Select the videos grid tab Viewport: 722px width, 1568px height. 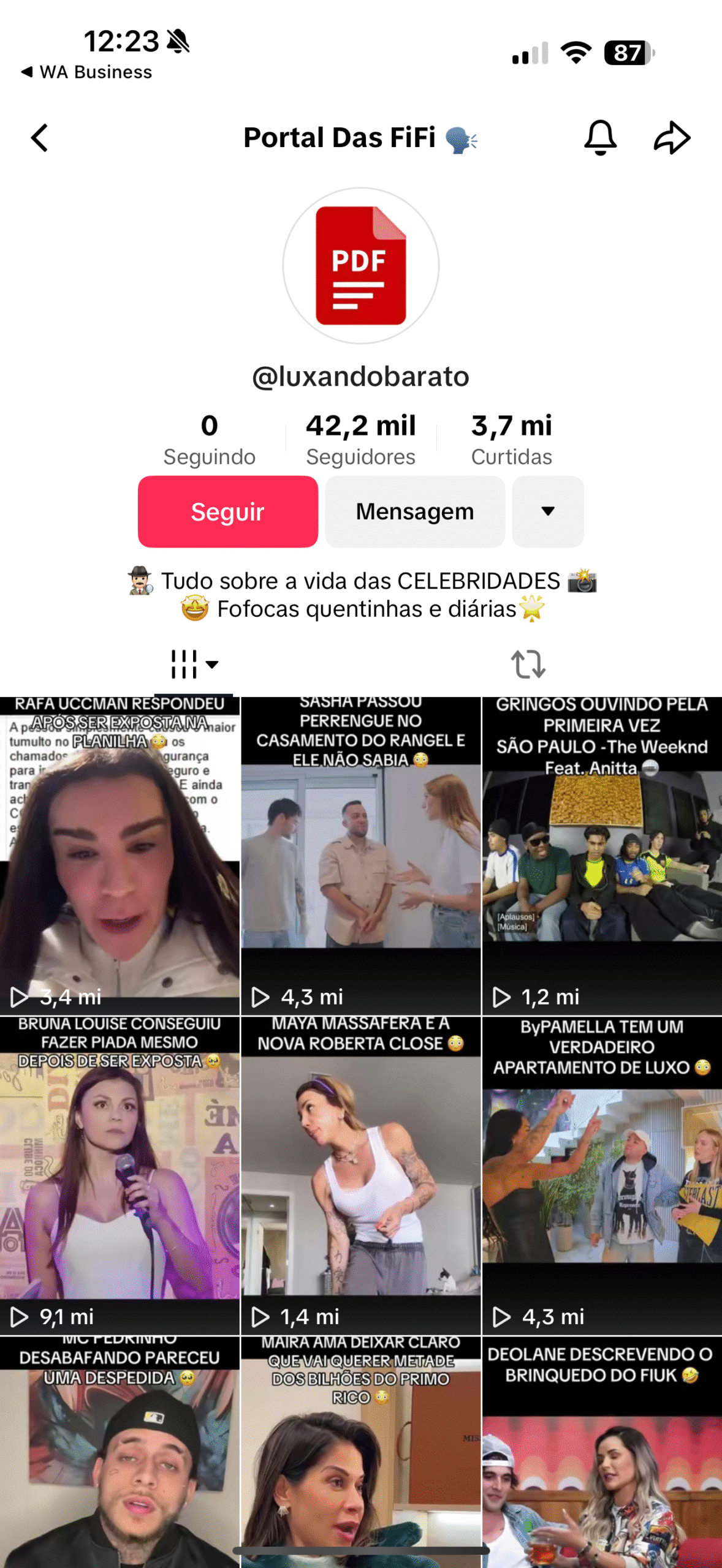point(194,665)
